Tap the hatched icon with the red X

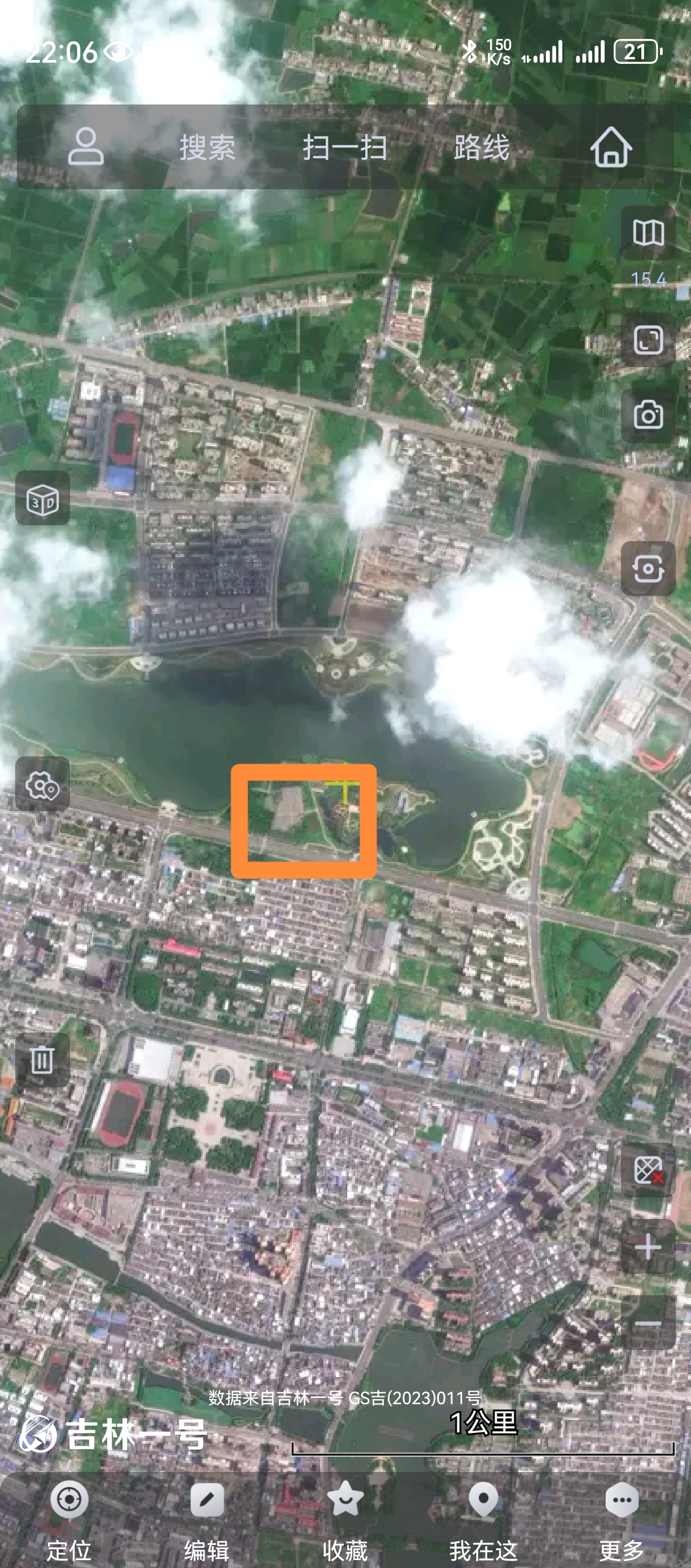pyautogui.click(x=648, y=1170)
